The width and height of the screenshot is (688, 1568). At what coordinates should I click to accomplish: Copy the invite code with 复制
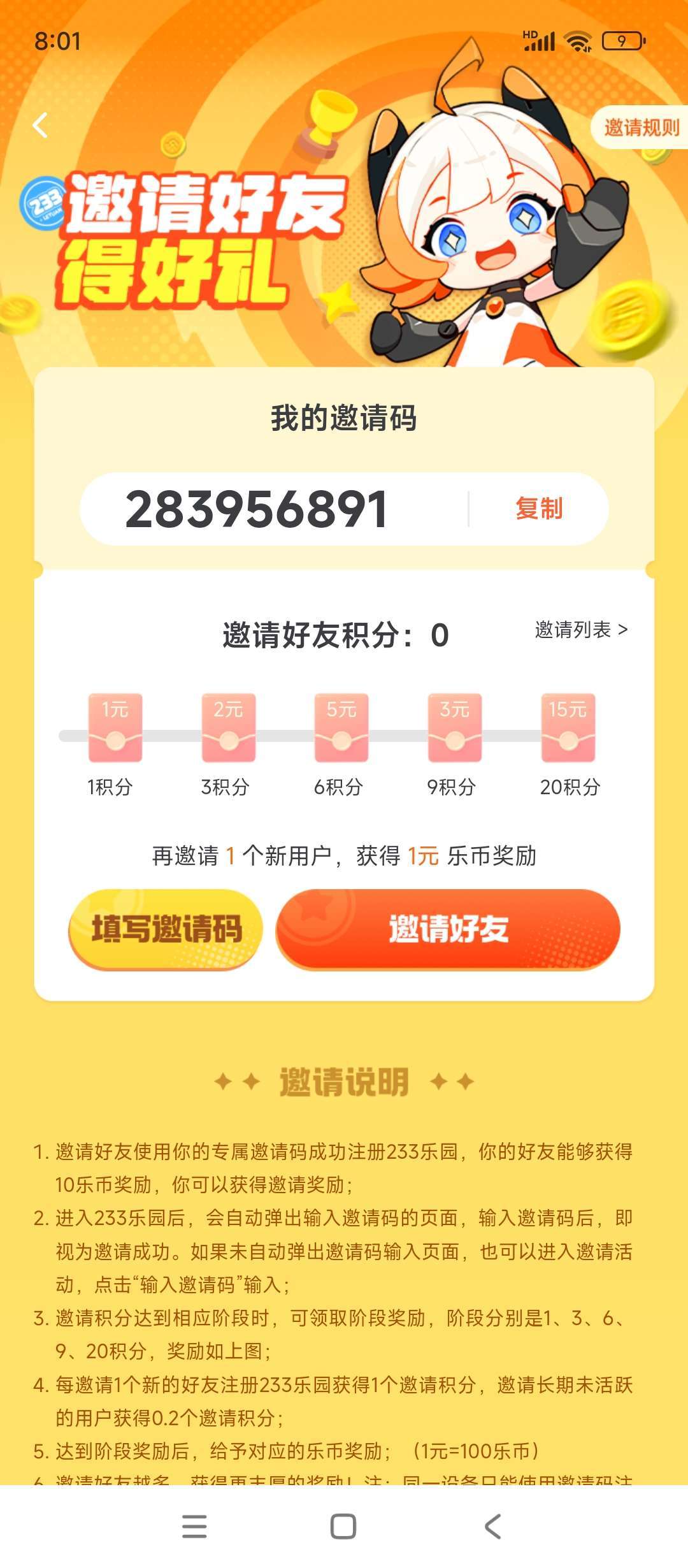(539, 509)
